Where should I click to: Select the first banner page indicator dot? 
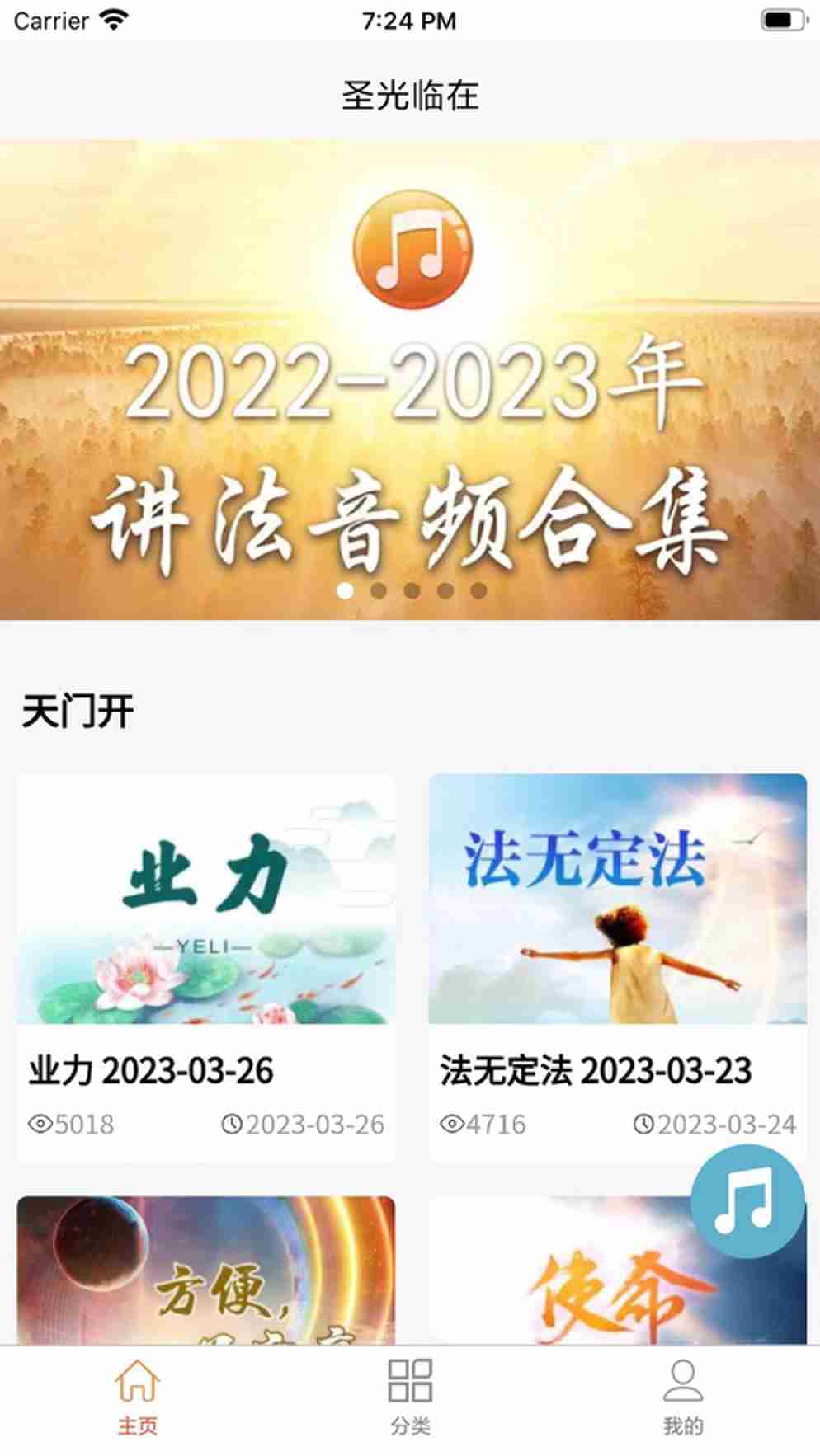click(346, 590)
